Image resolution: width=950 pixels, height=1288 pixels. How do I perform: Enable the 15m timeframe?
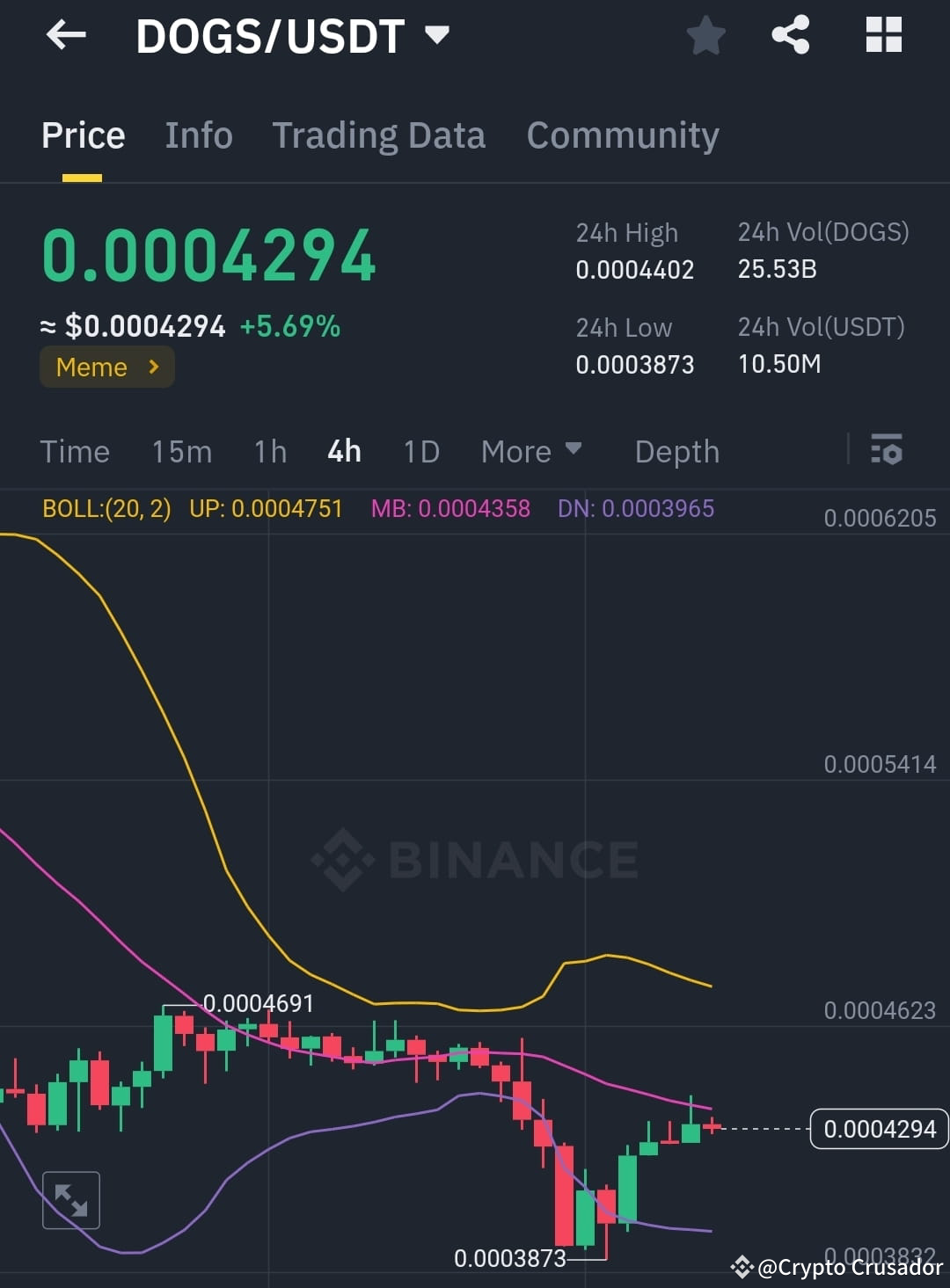[x=180, y=451]
